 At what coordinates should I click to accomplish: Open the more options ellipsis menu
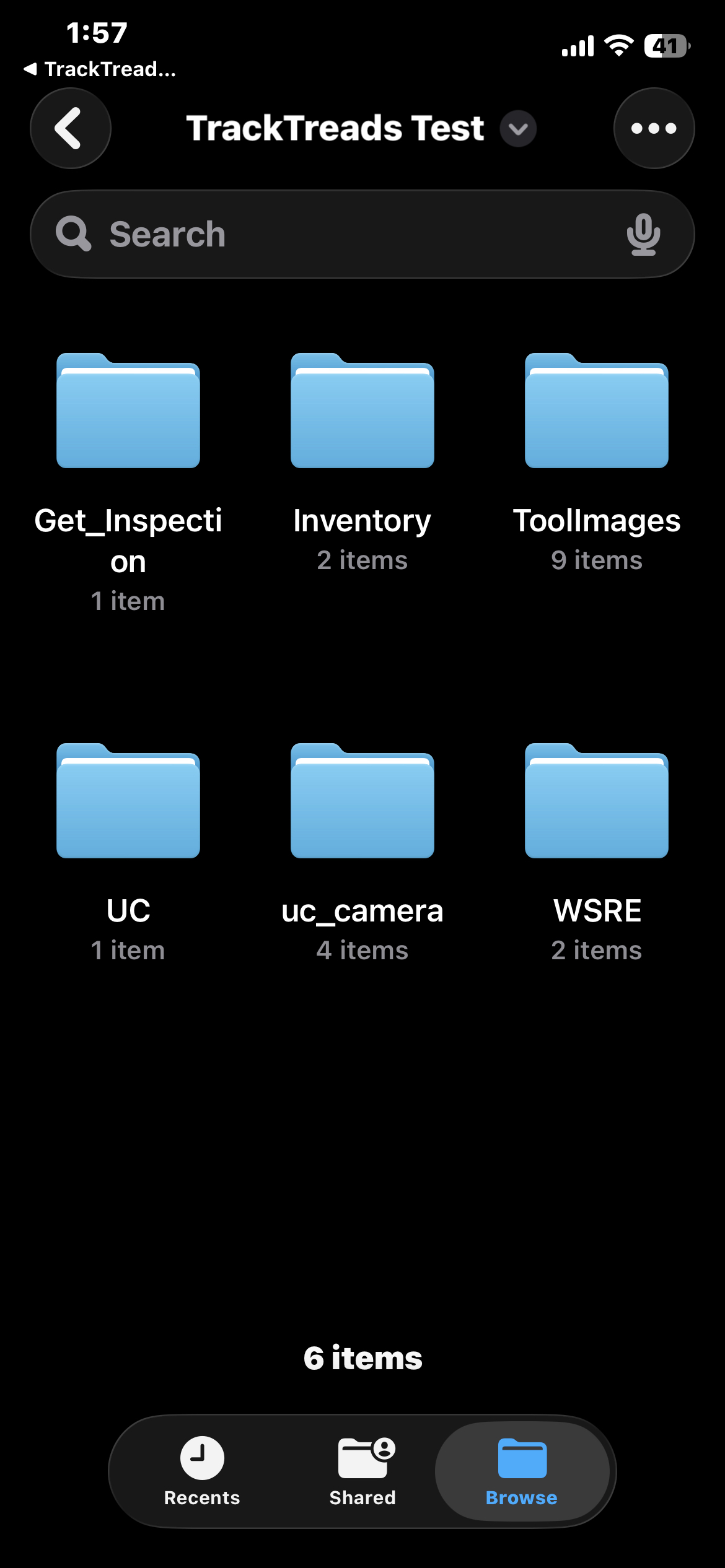click(x=654, y=128)
